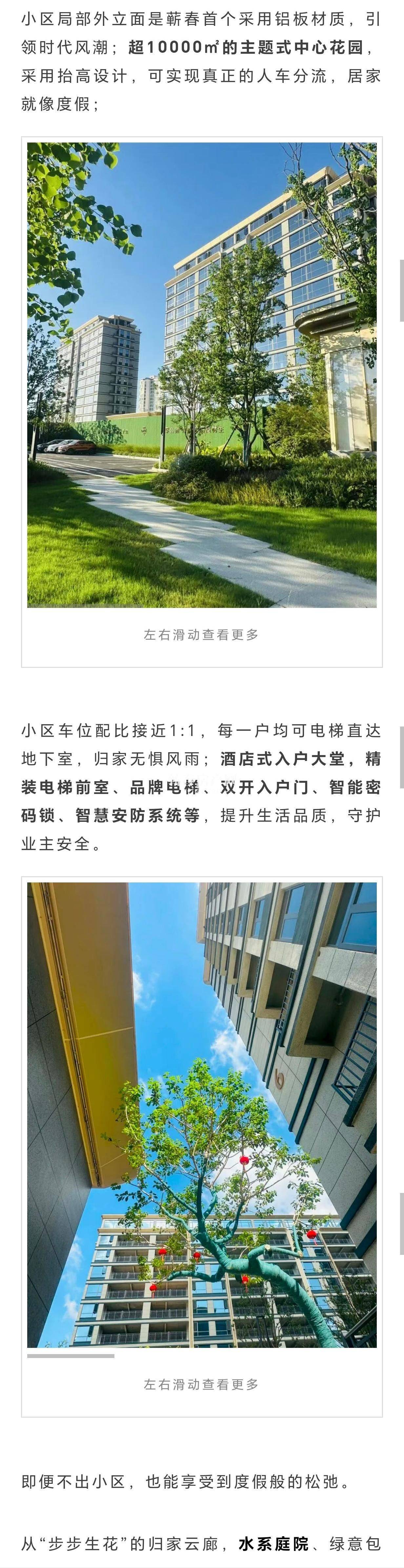
Task: Open the garden walkway photo with green lawn
Action: [x=202, y=375]
